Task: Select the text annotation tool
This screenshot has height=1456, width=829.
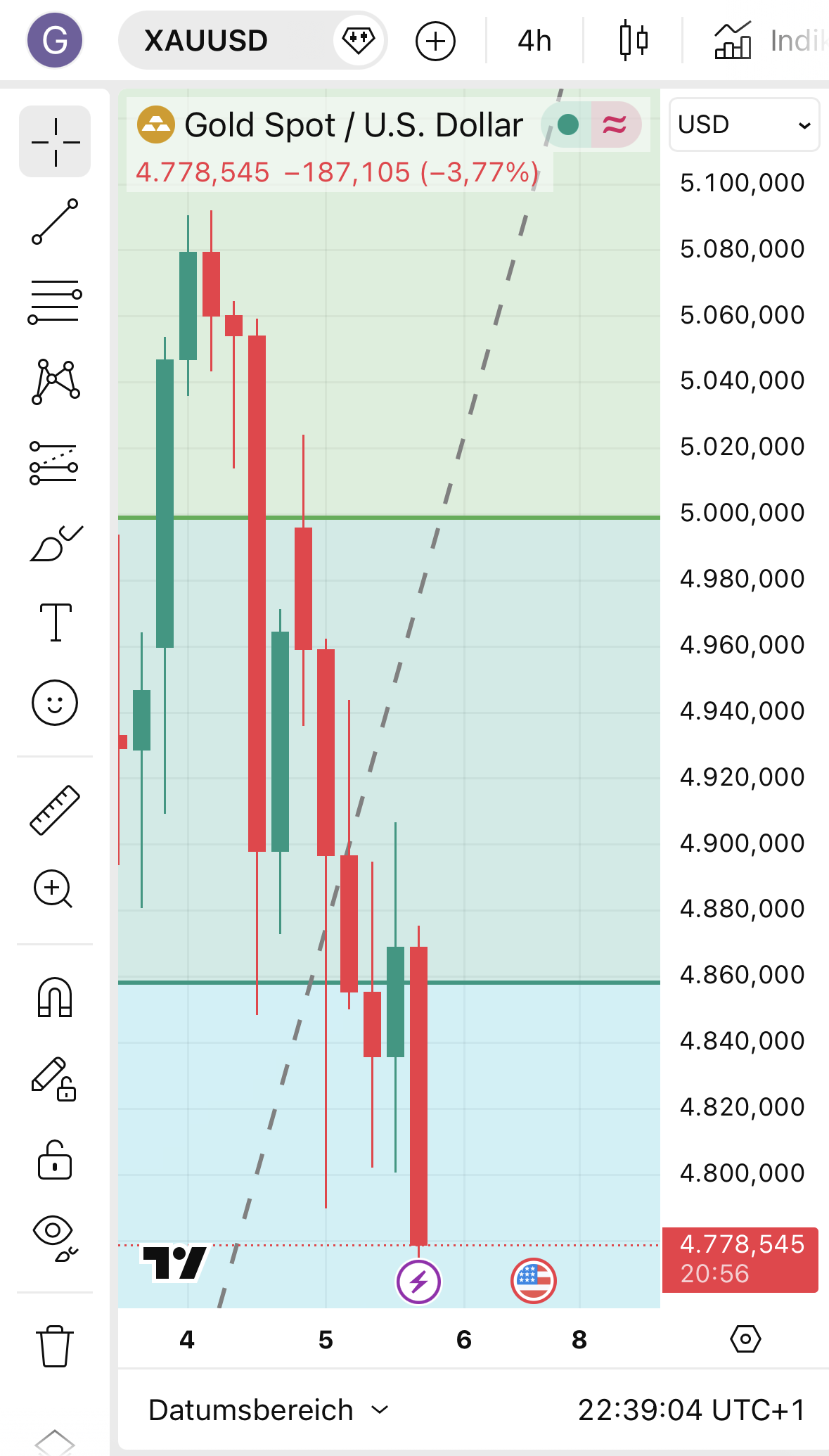Action: [x=55, y=622]
